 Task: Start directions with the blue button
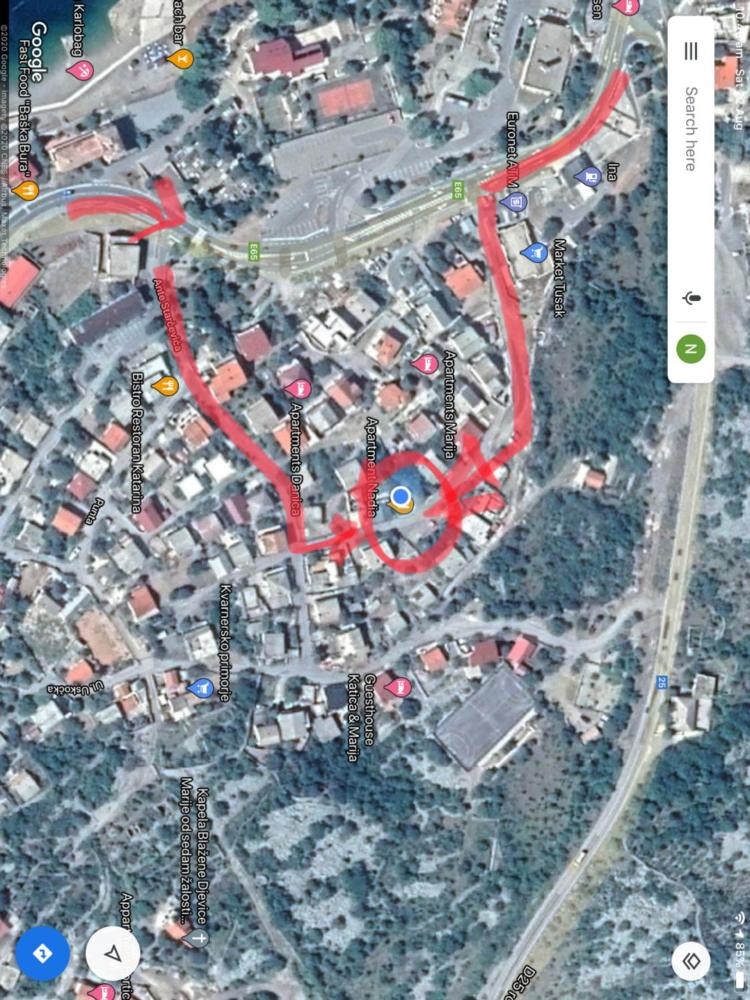click(43, 954)
